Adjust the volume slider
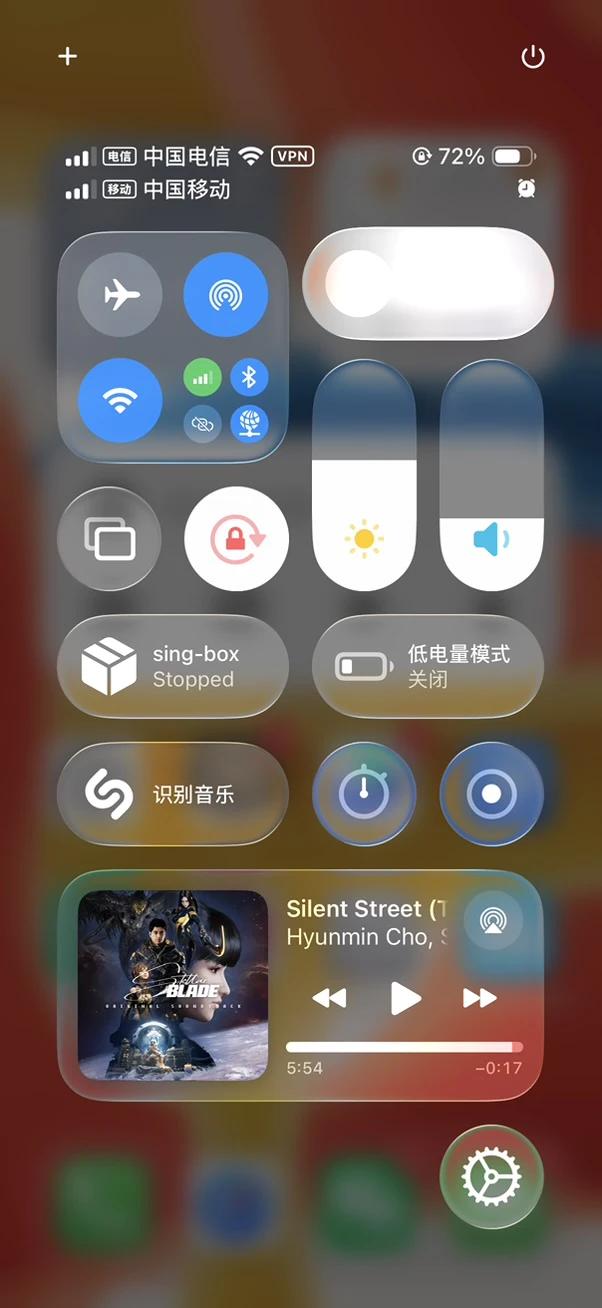This screenshot has height=1308, width=602. point(492,475)
